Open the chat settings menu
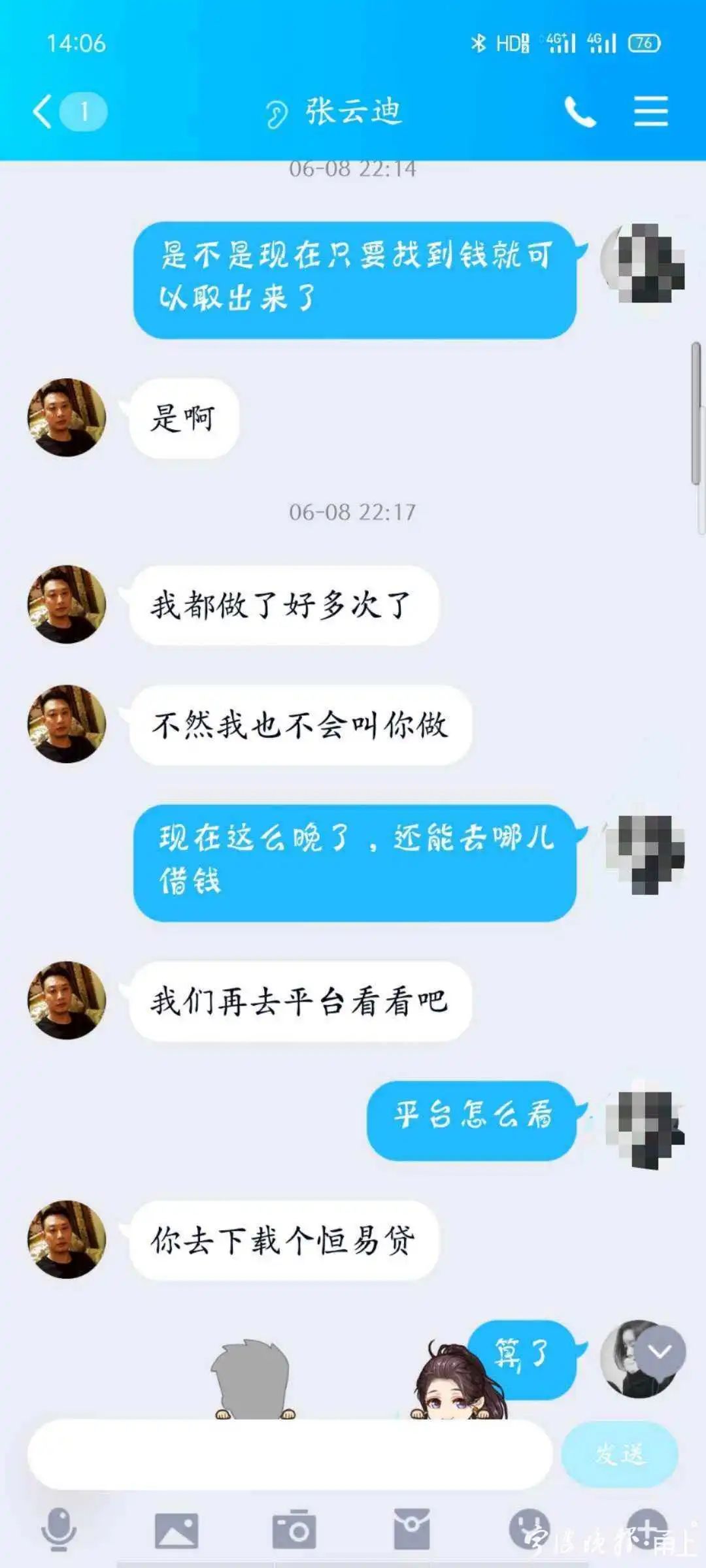 [650, 112]
